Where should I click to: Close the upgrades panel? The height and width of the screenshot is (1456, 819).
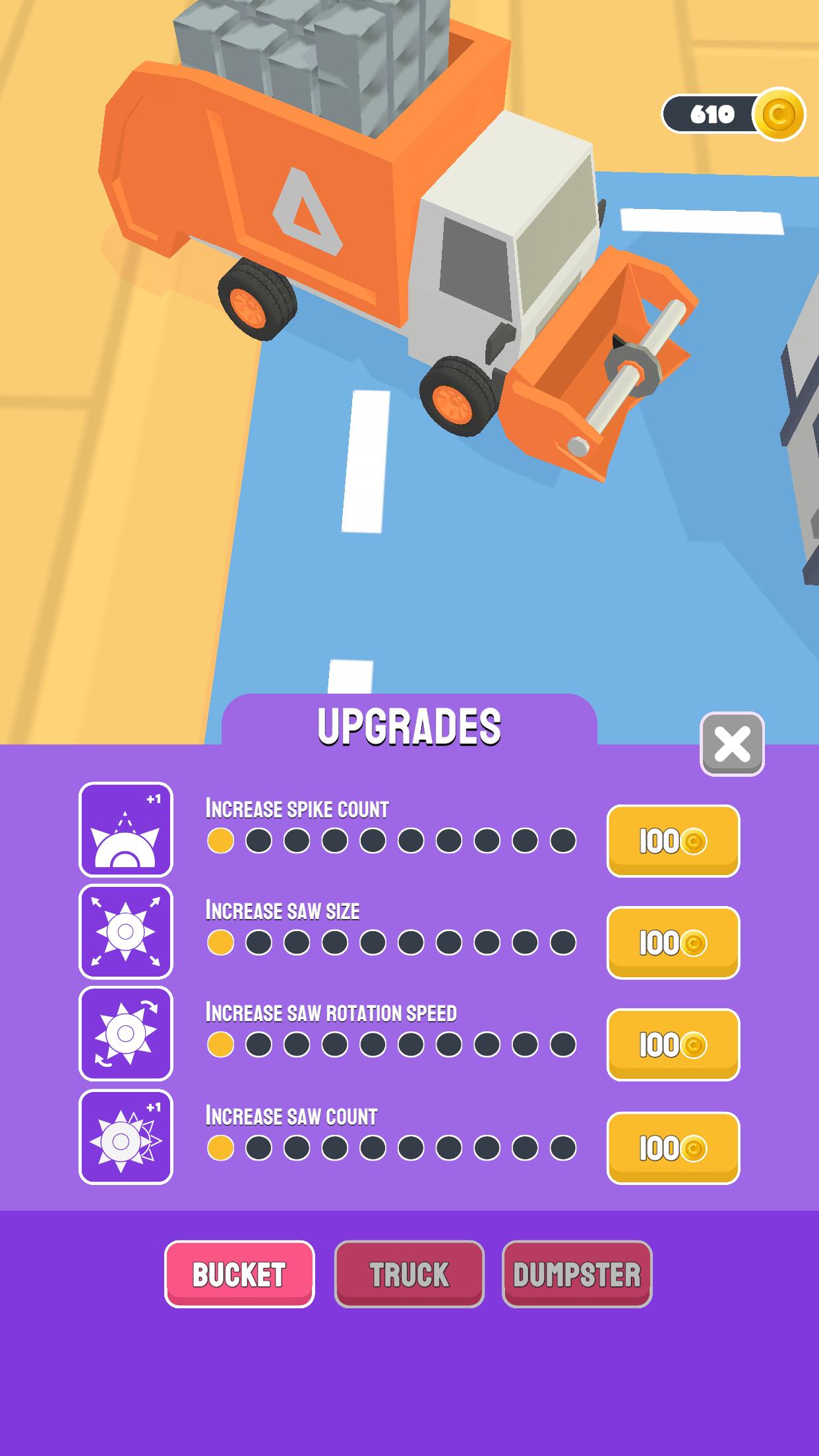point(731,744)
